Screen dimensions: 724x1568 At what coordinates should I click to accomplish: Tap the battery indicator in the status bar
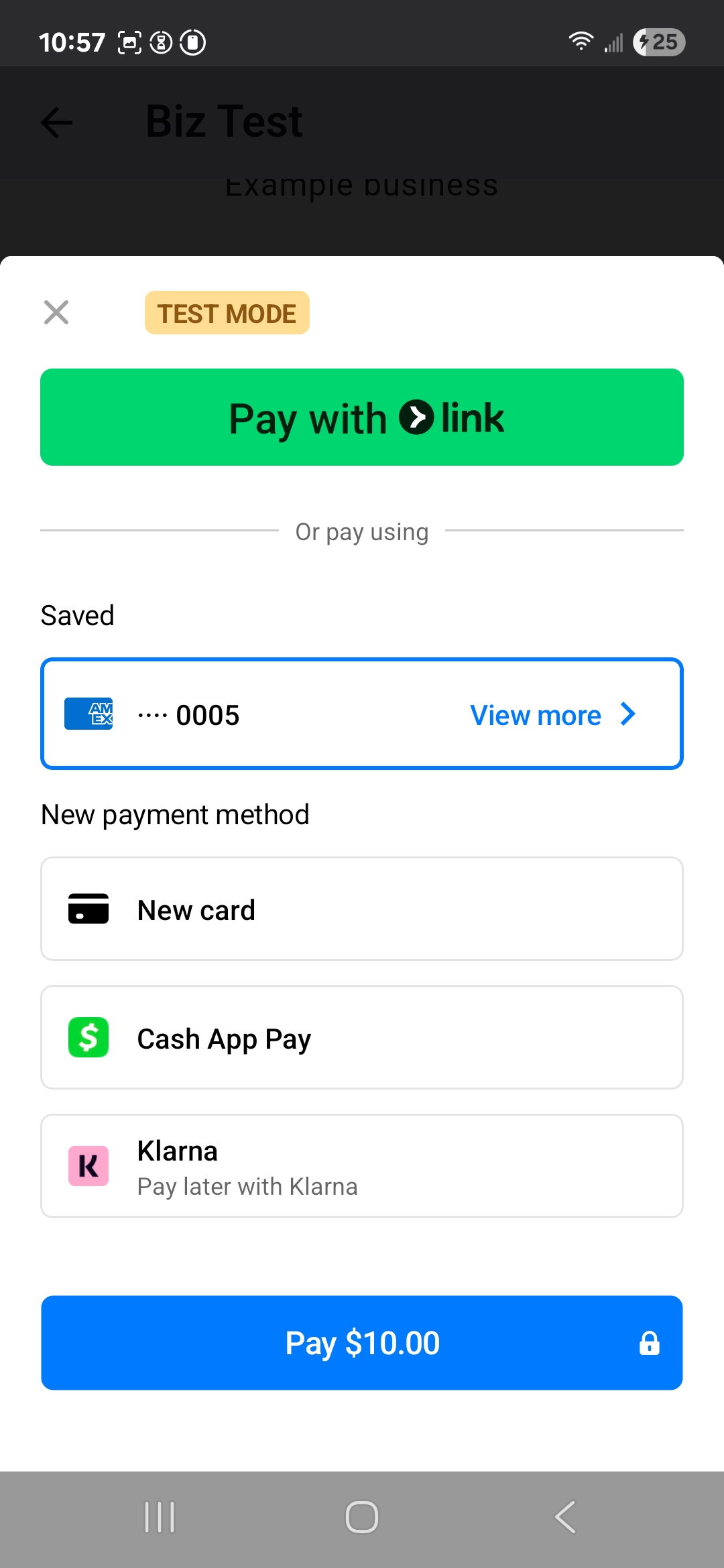click(x=658, y=42)
